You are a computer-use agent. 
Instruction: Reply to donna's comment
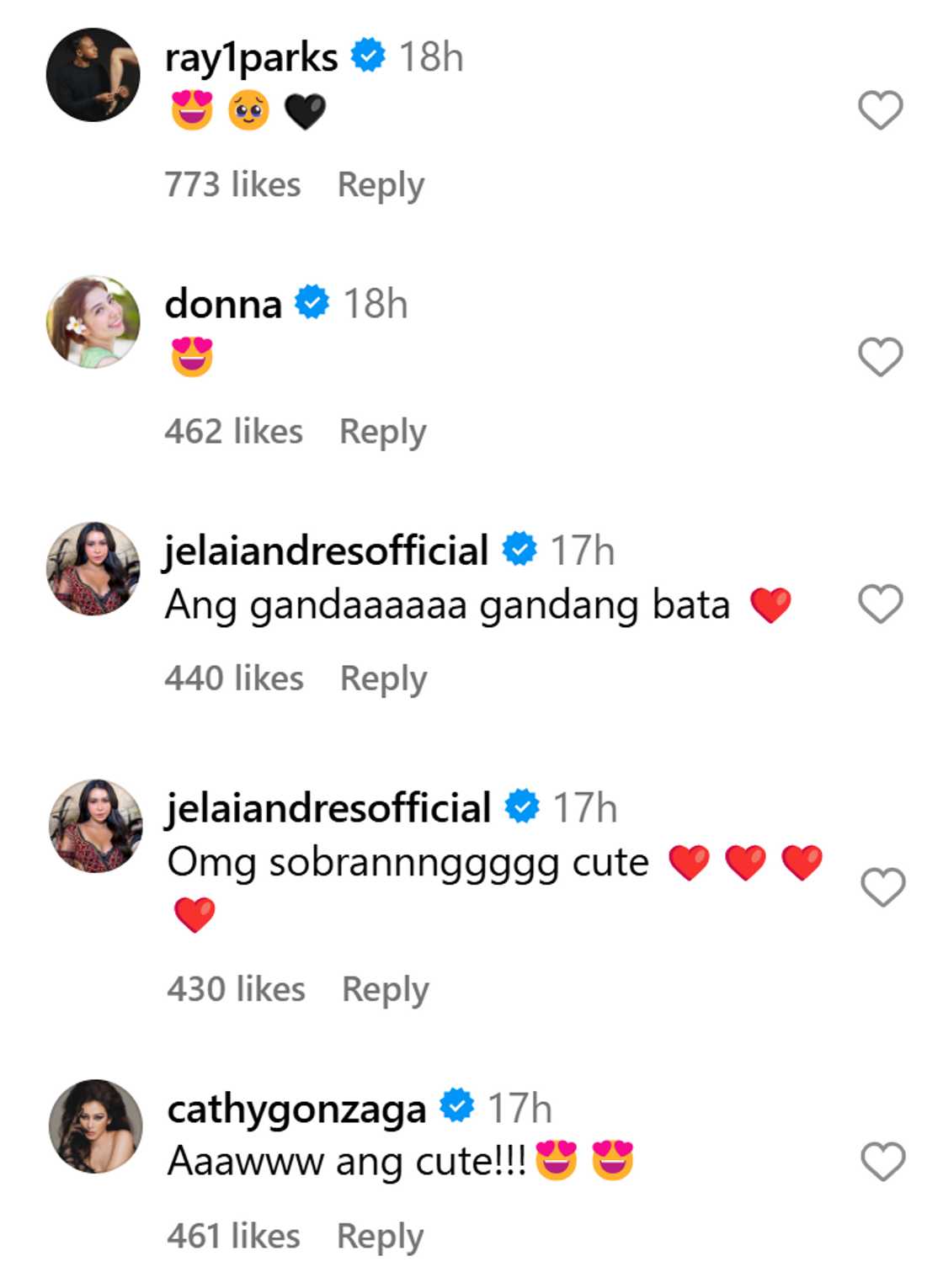click(382, 432)
